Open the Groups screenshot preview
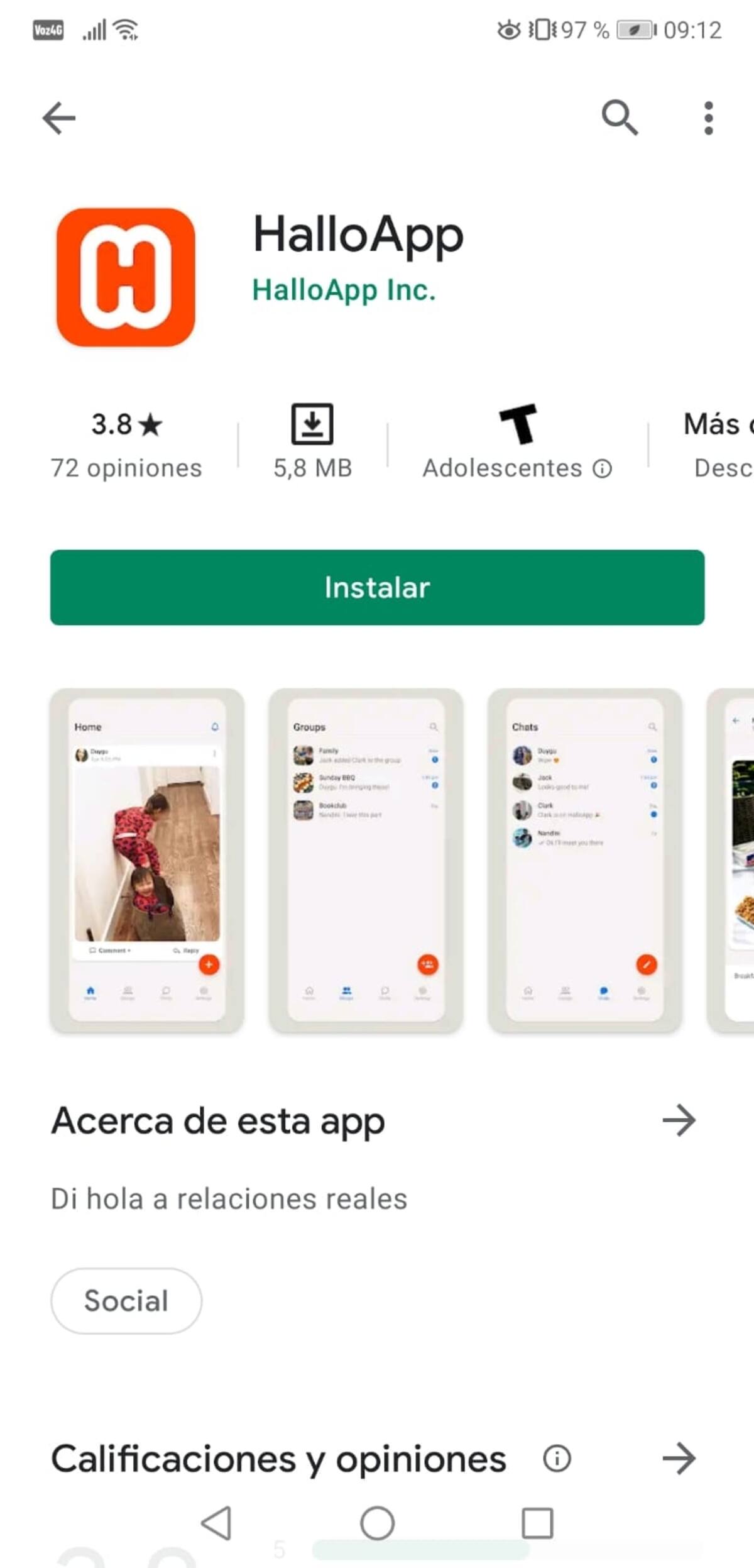Image resolution: width=754 pixels, height=1568 pixels. pos(366,860)
